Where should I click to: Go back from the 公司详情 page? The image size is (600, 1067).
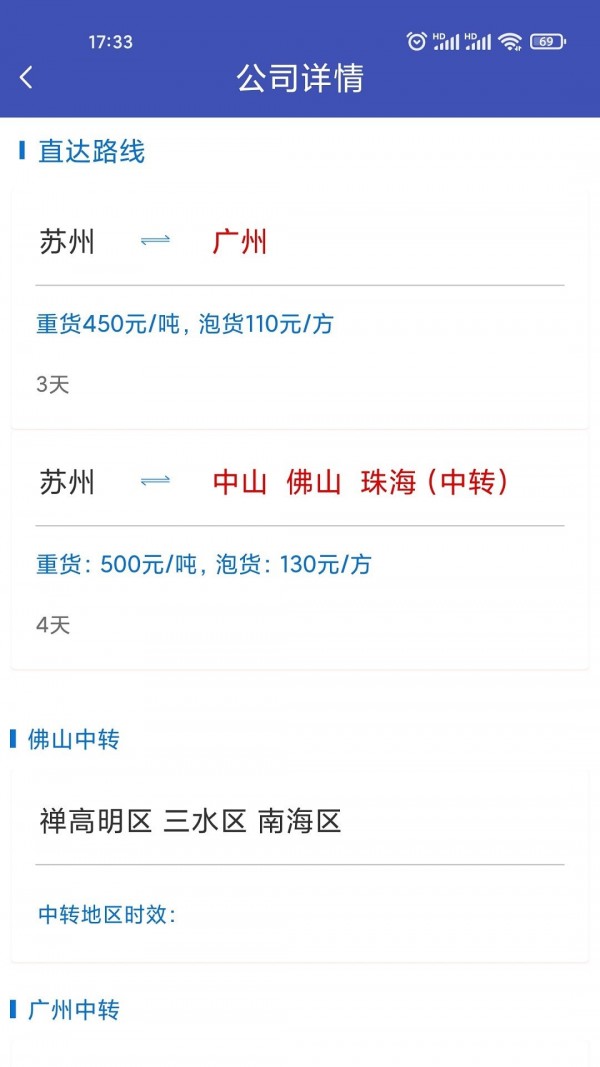[x=26, y=78]
